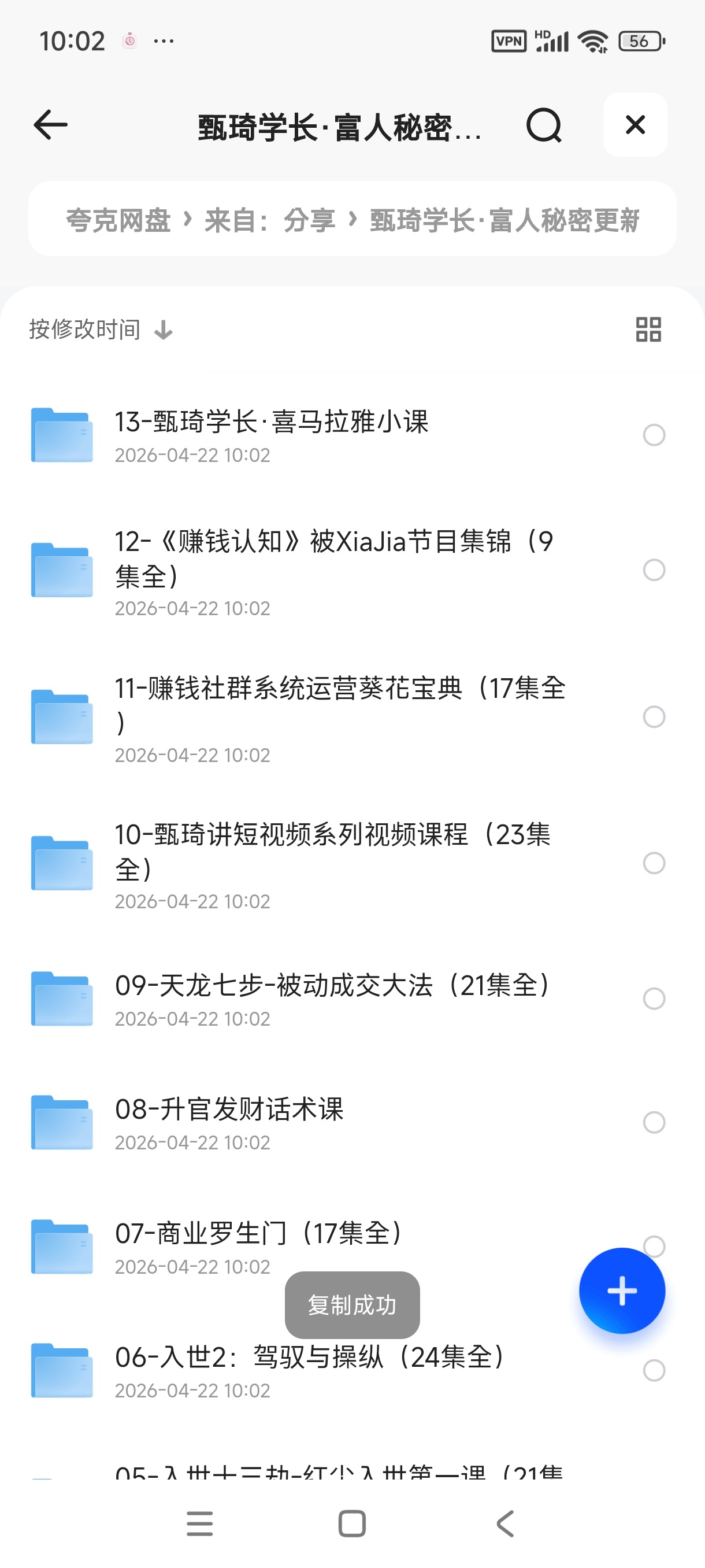Open folder 08-升官发财话术课
Screen dimensions: 705x1568
pos(229,1110)
